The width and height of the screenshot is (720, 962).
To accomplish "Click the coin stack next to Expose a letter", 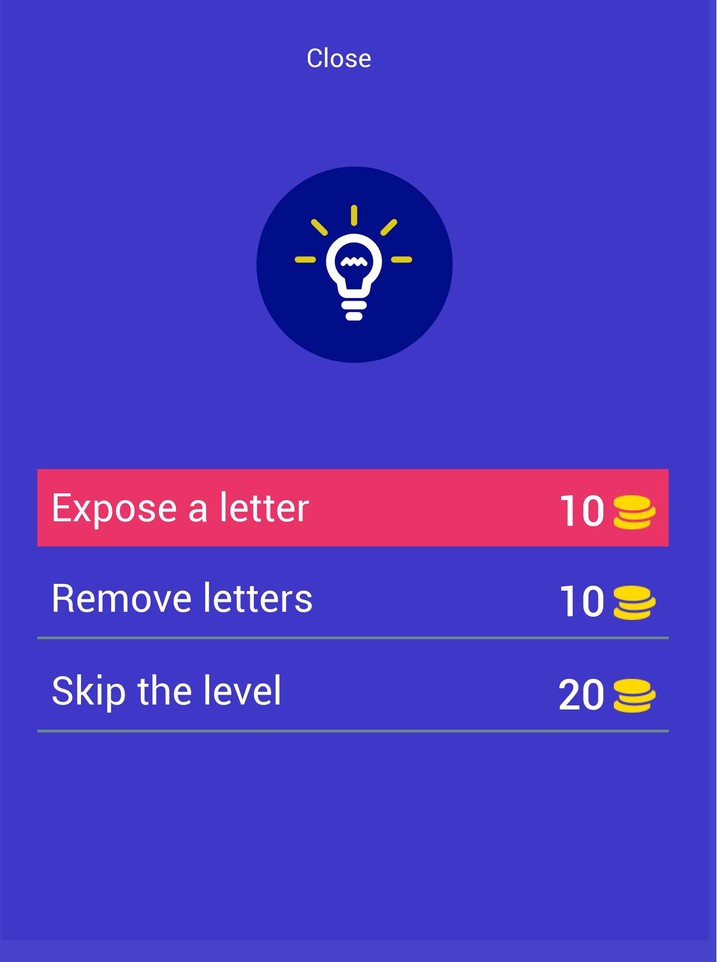I will [633, 511].
